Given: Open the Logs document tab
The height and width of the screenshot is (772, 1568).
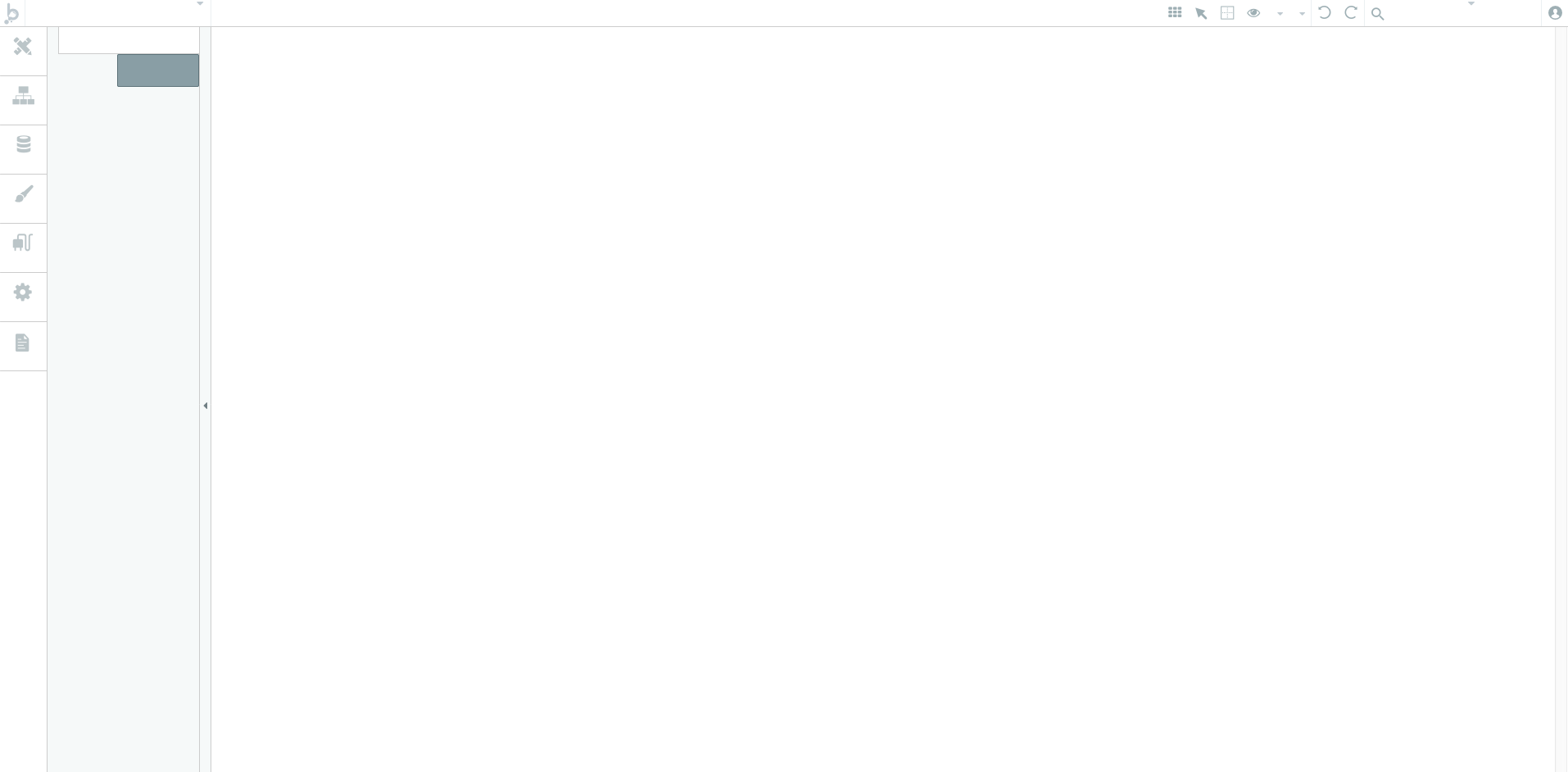Looking at the screenshot, I should pos(23,343).
